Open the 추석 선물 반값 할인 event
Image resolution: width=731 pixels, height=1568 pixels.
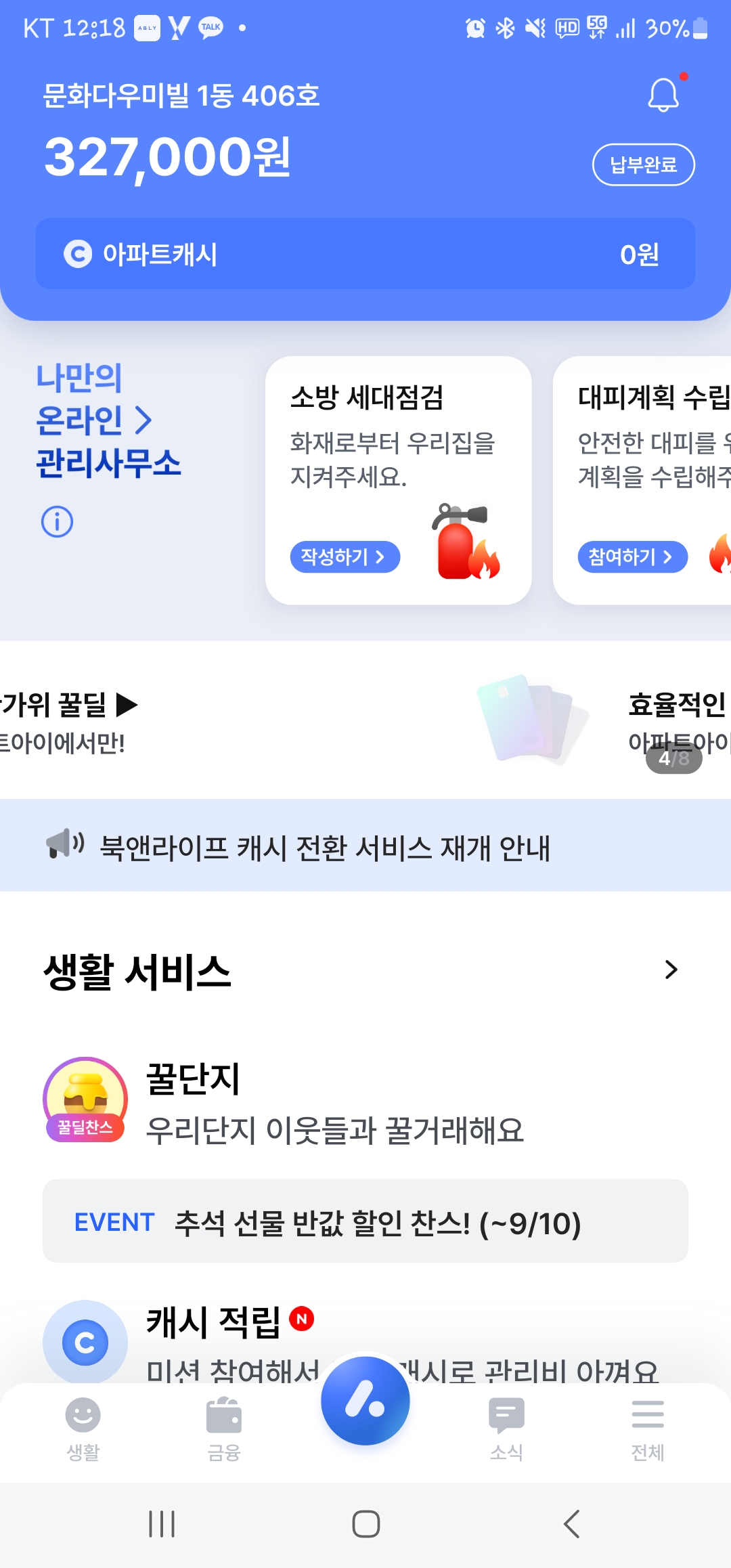tap(365, 1221)
